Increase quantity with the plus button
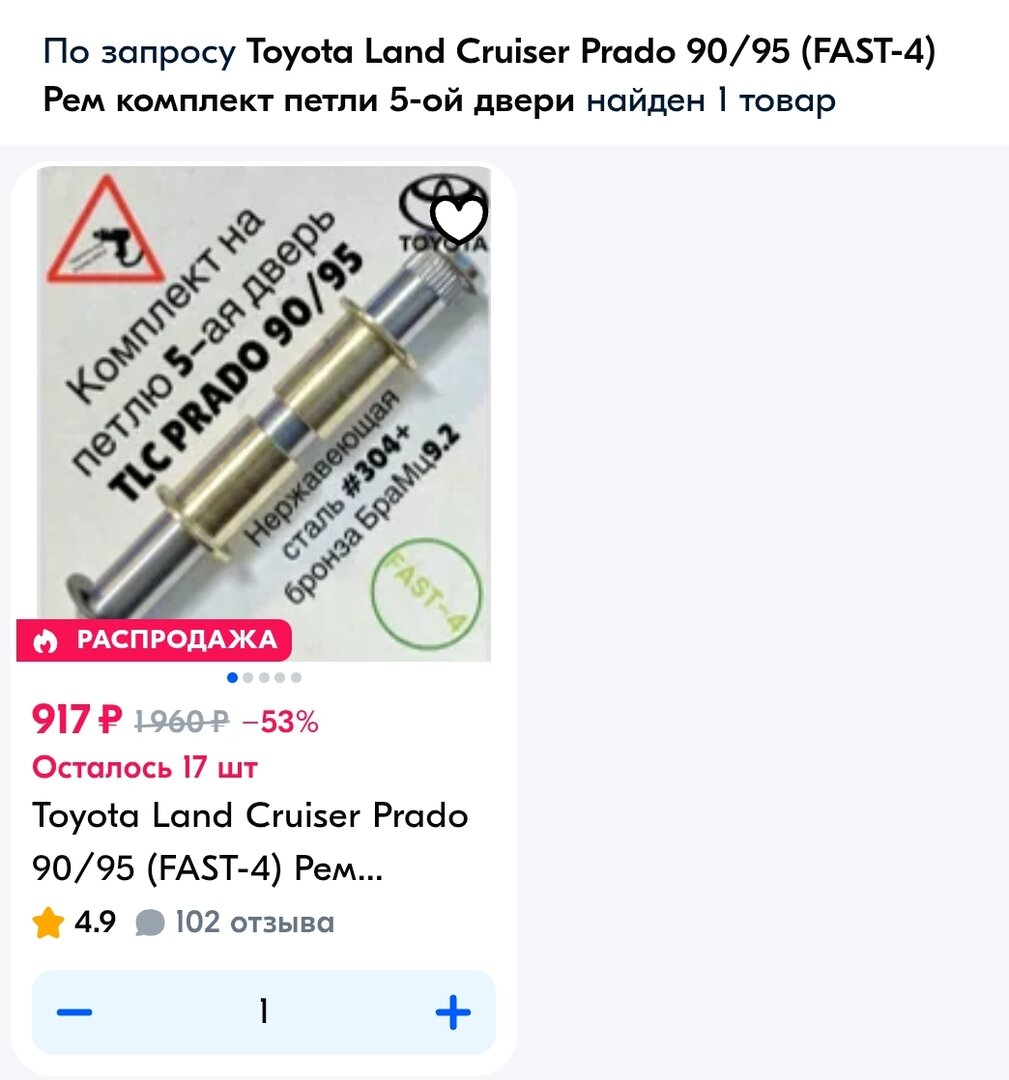Screen dimensions: 1009x1080 pyautogui.click(x=453, y=1012)
